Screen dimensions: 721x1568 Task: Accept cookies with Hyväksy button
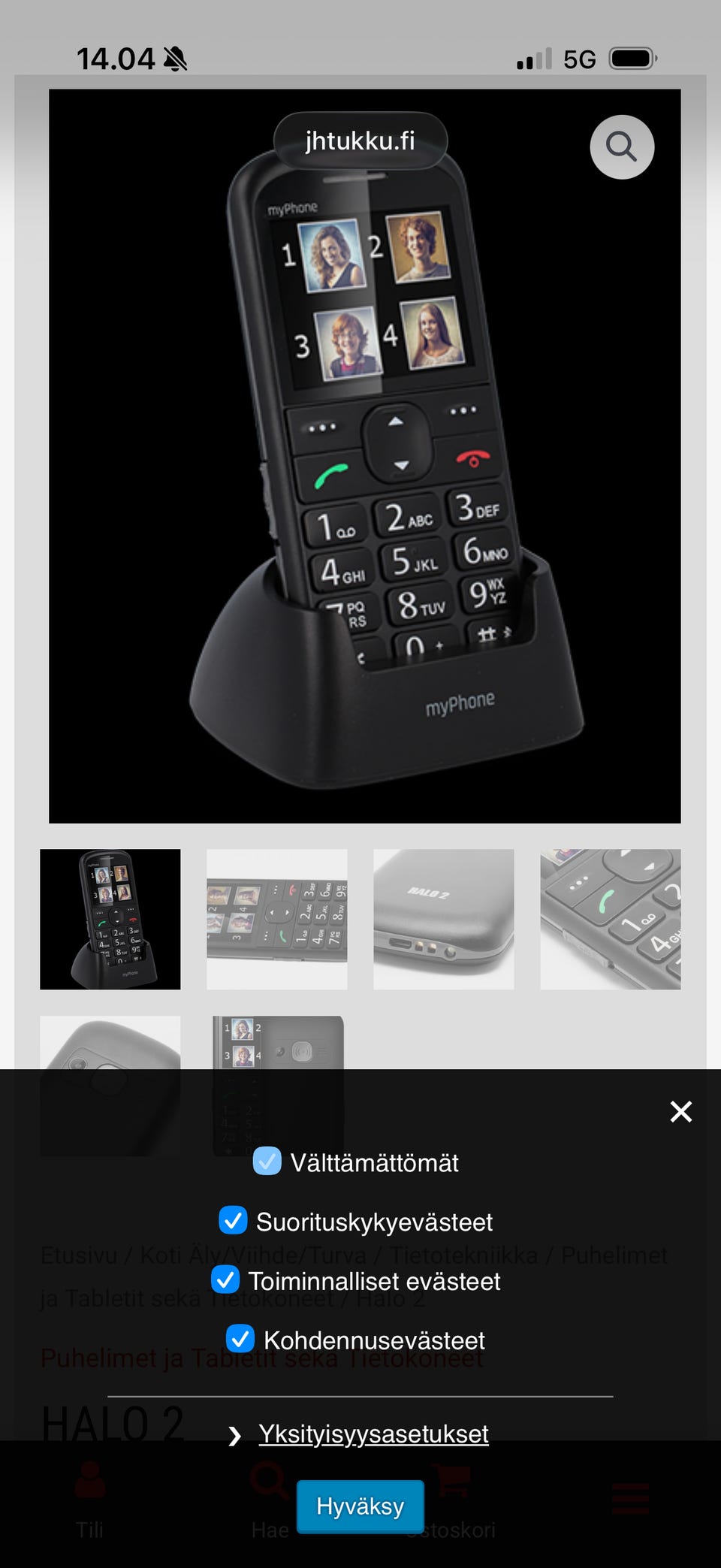[360, 1506]
